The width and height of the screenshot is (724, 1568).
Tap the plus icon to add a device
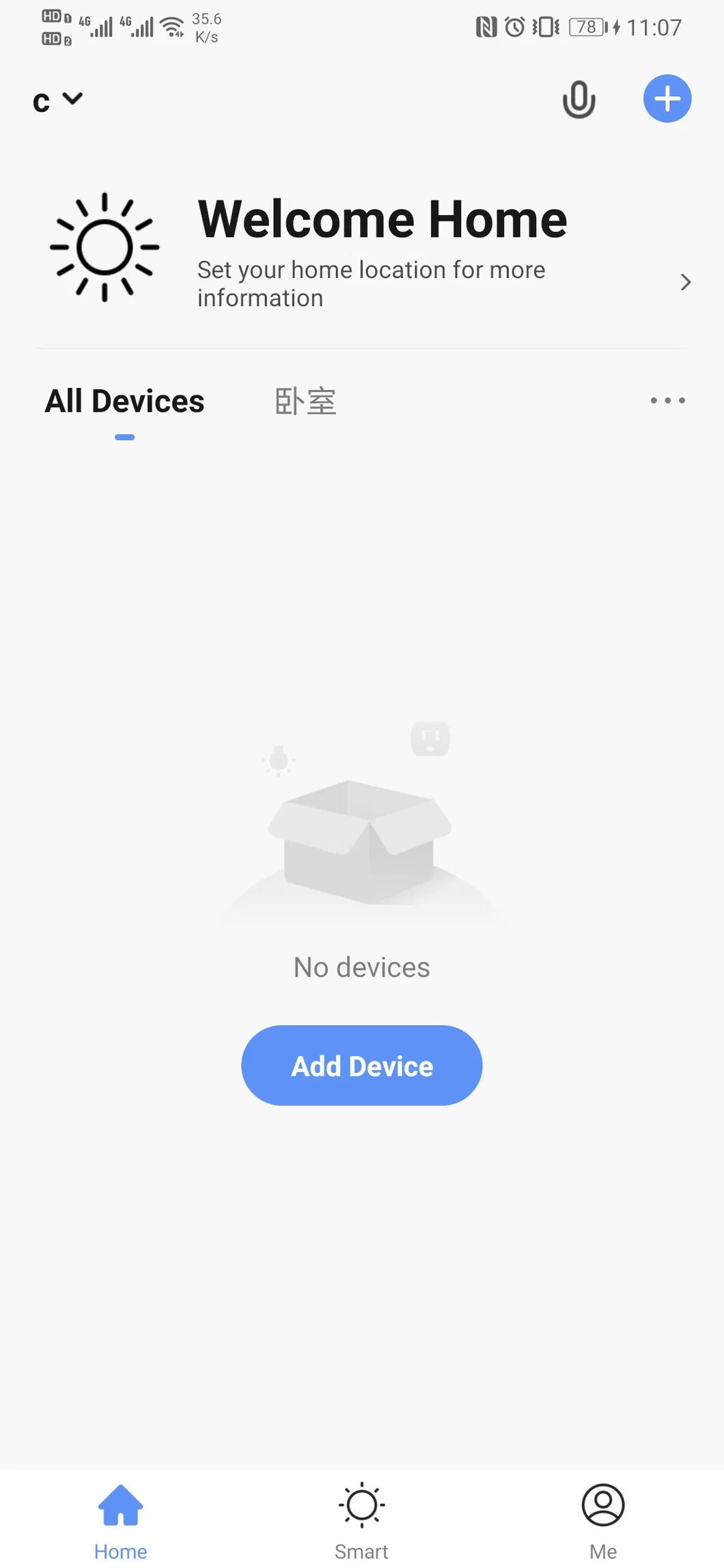[x=667, y=98]
